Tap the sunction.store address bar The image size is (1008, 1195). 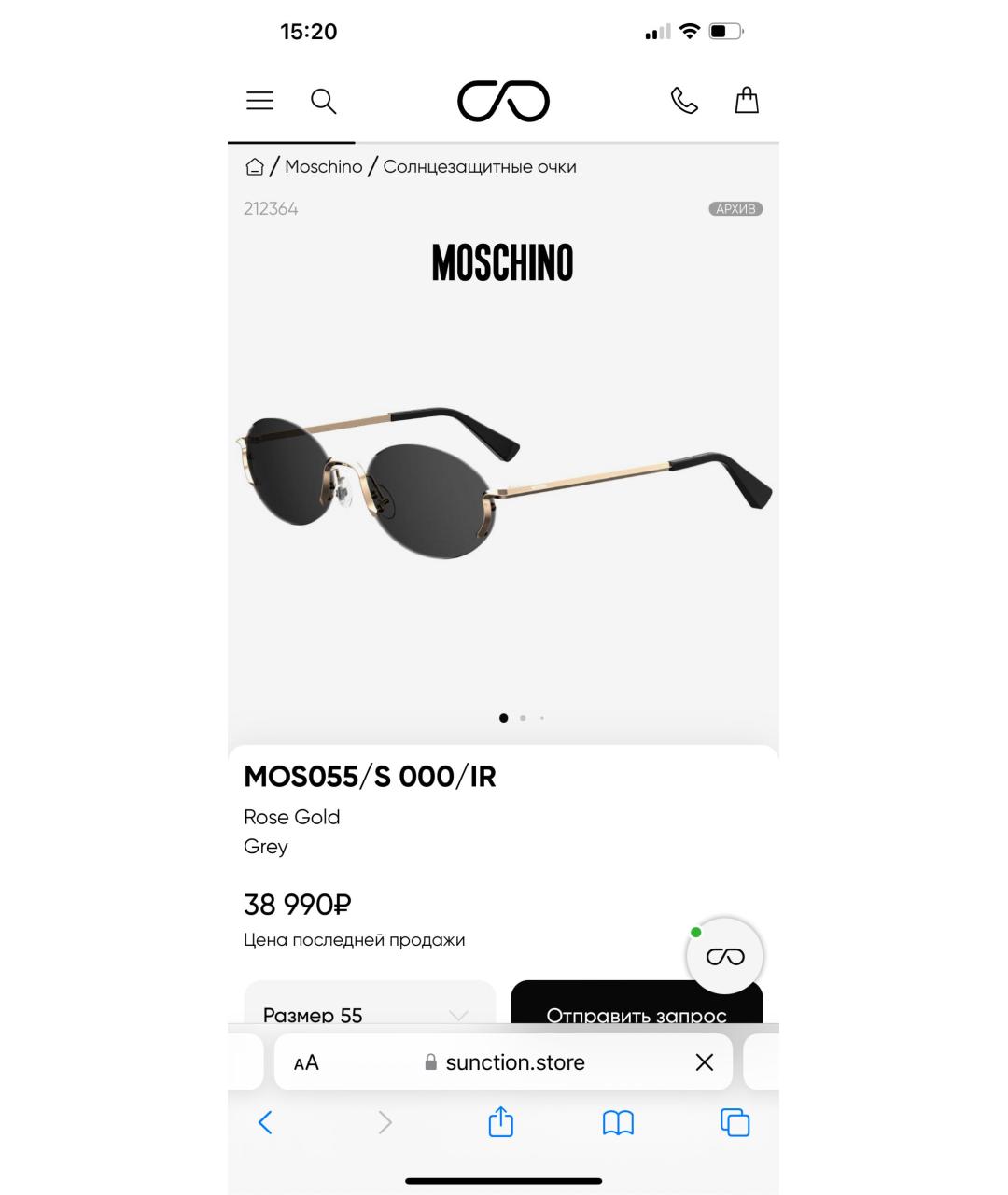513,1062
